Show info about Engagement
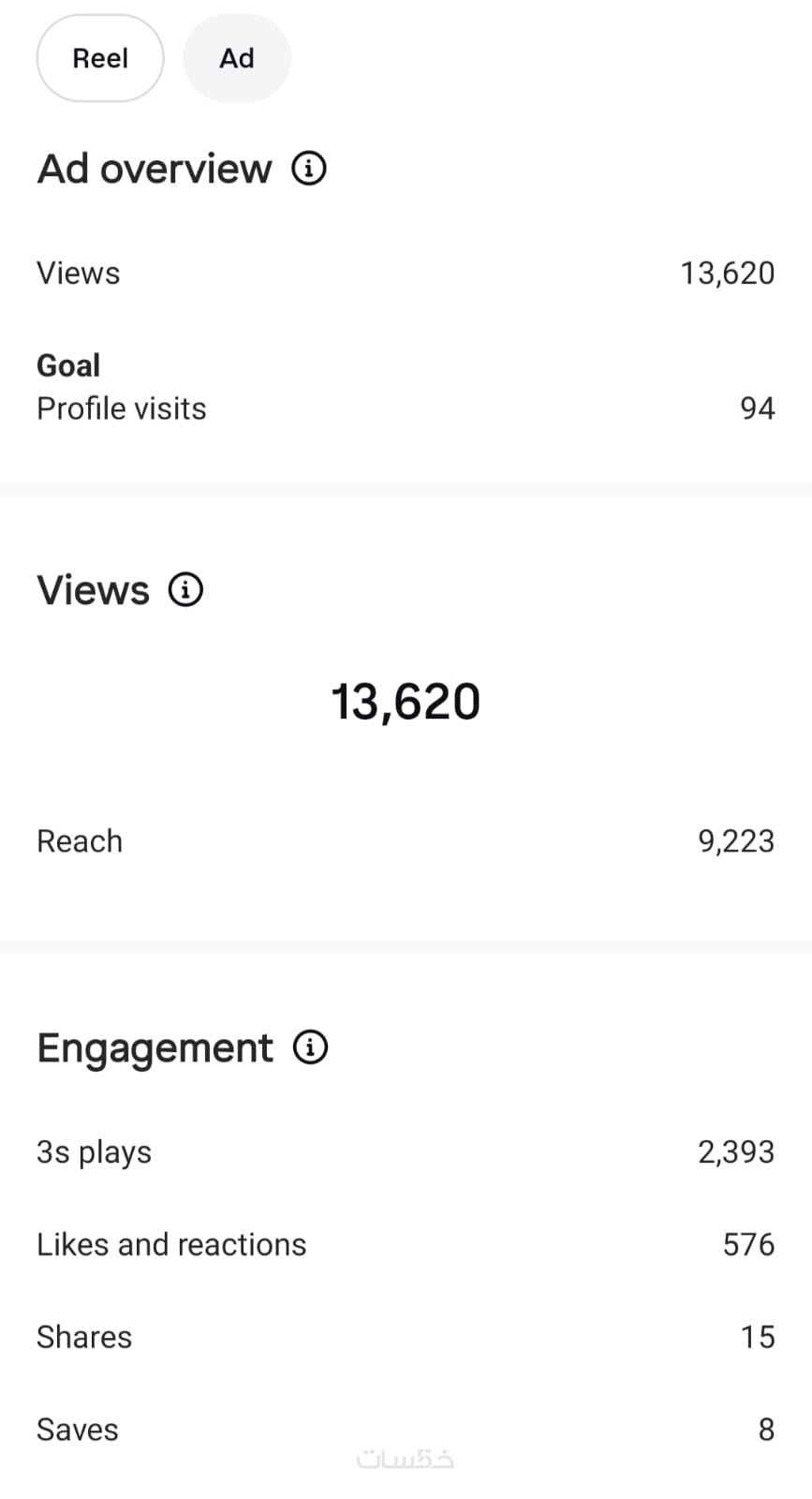Image resolution: width=812 pixels, height=1499 pixels. tap(310, 1047)
